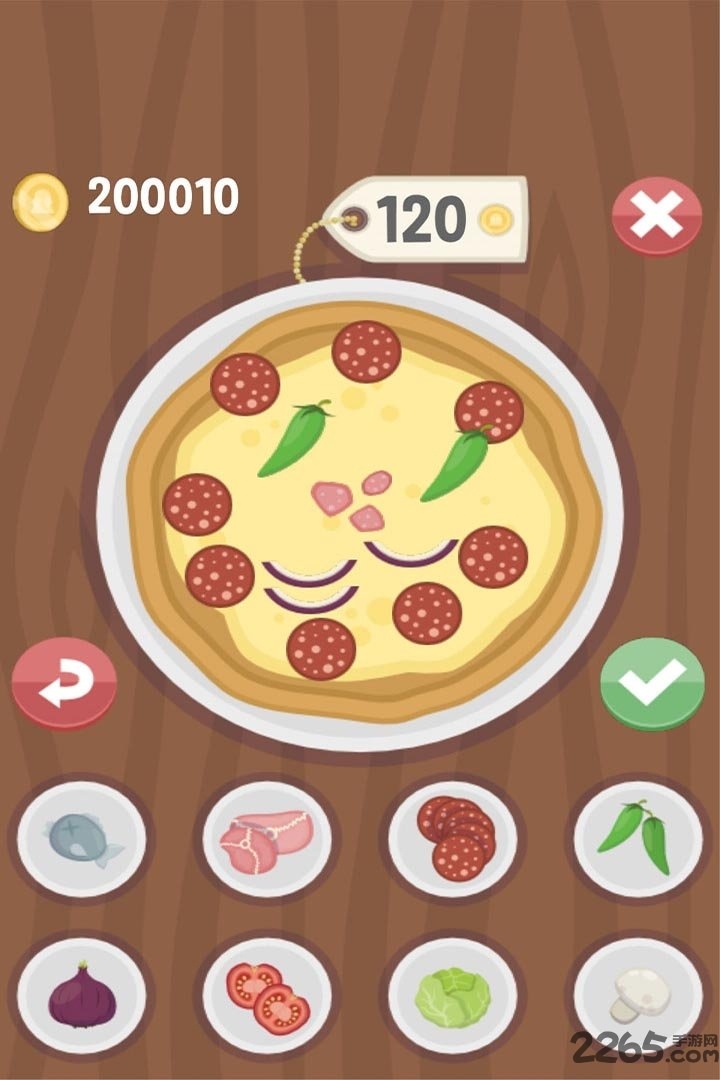Add pepperoni slices to the pizza
Viewport: 720px width, 1080px height.
point(453,838)
